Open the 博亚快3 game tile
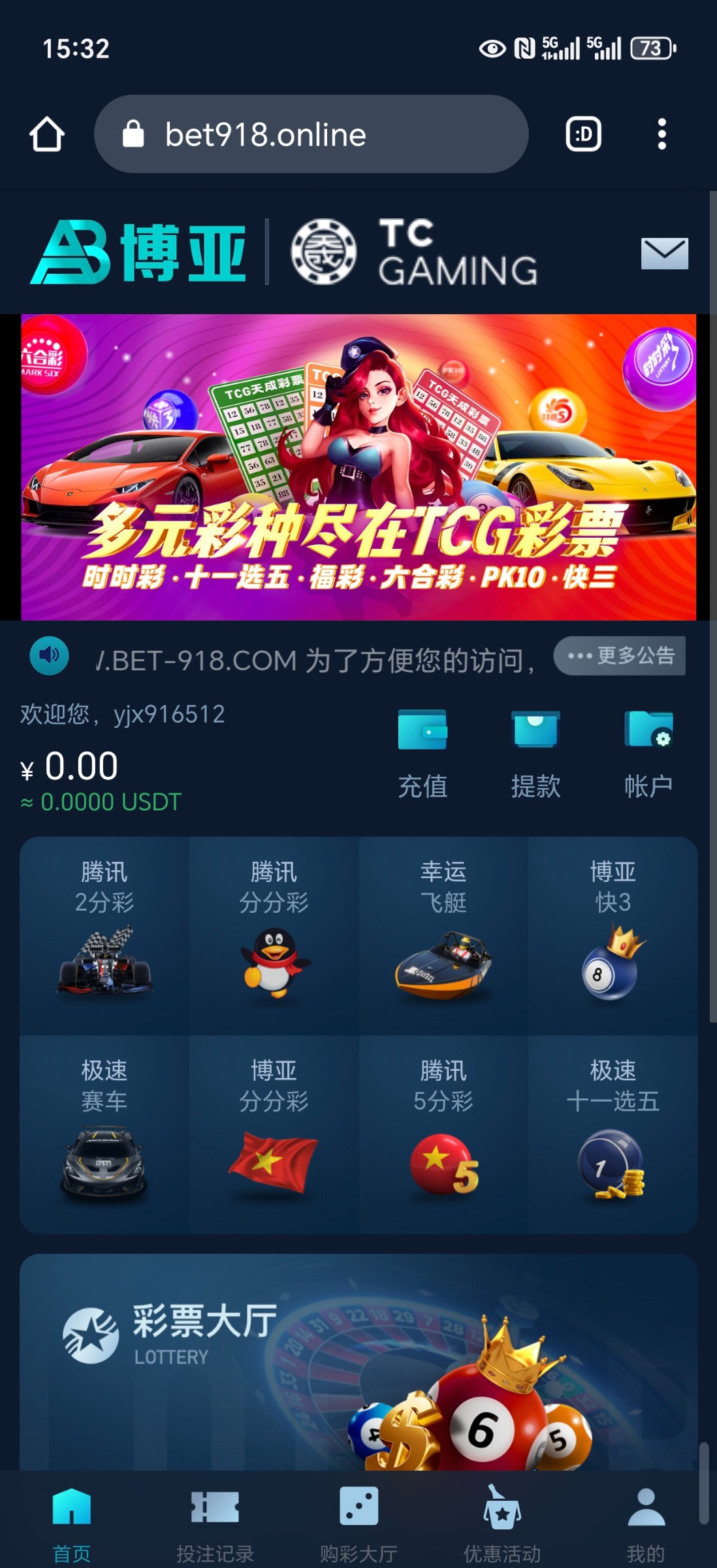The image size is (717, 1568). (x=613, y=934)
